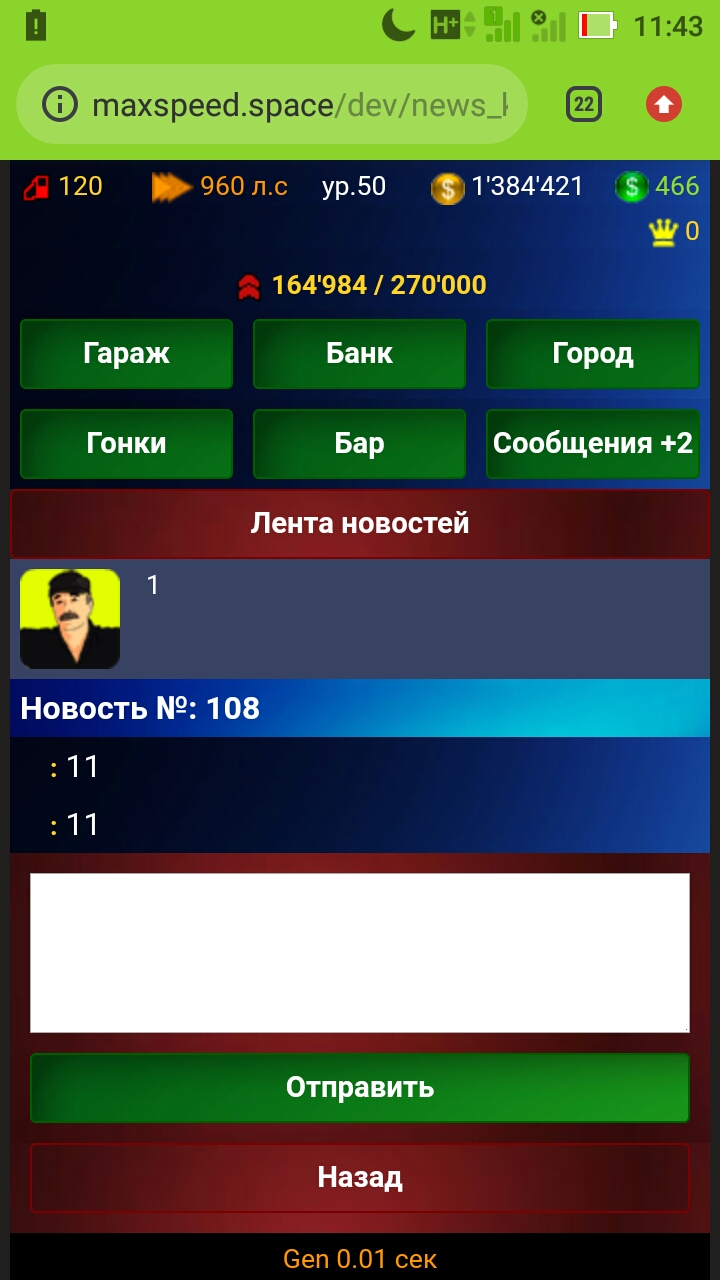Enter the Бар
The width and height of the screenshot is (720, 1280).
pyautogui.click(x=359, y=443)
